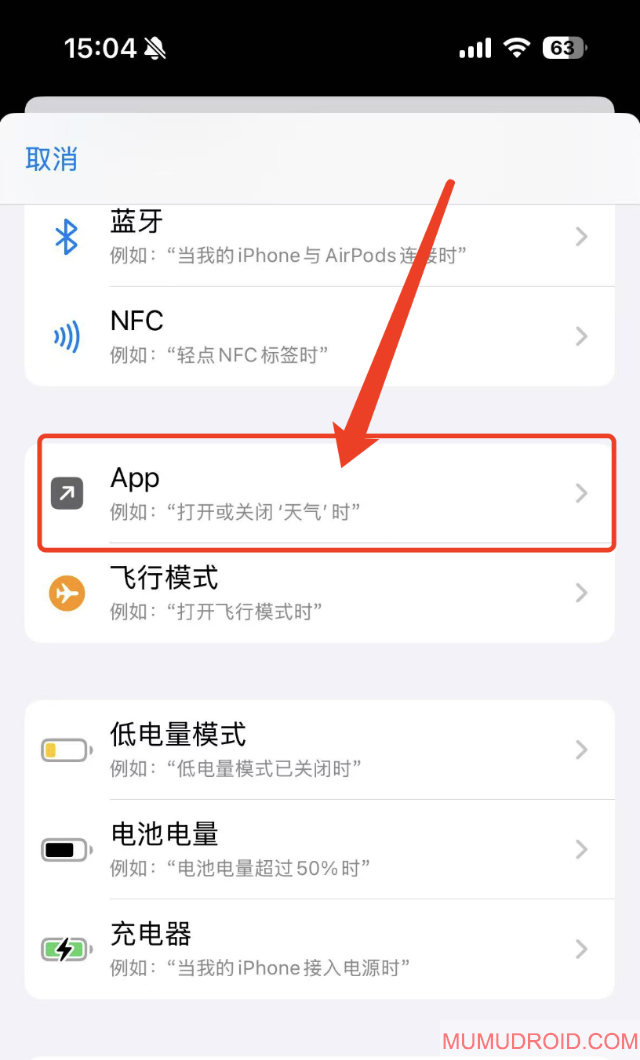Choose the App automation trigger
Viewport: 640px width, 1060px height.
click(x=320, y=493)
